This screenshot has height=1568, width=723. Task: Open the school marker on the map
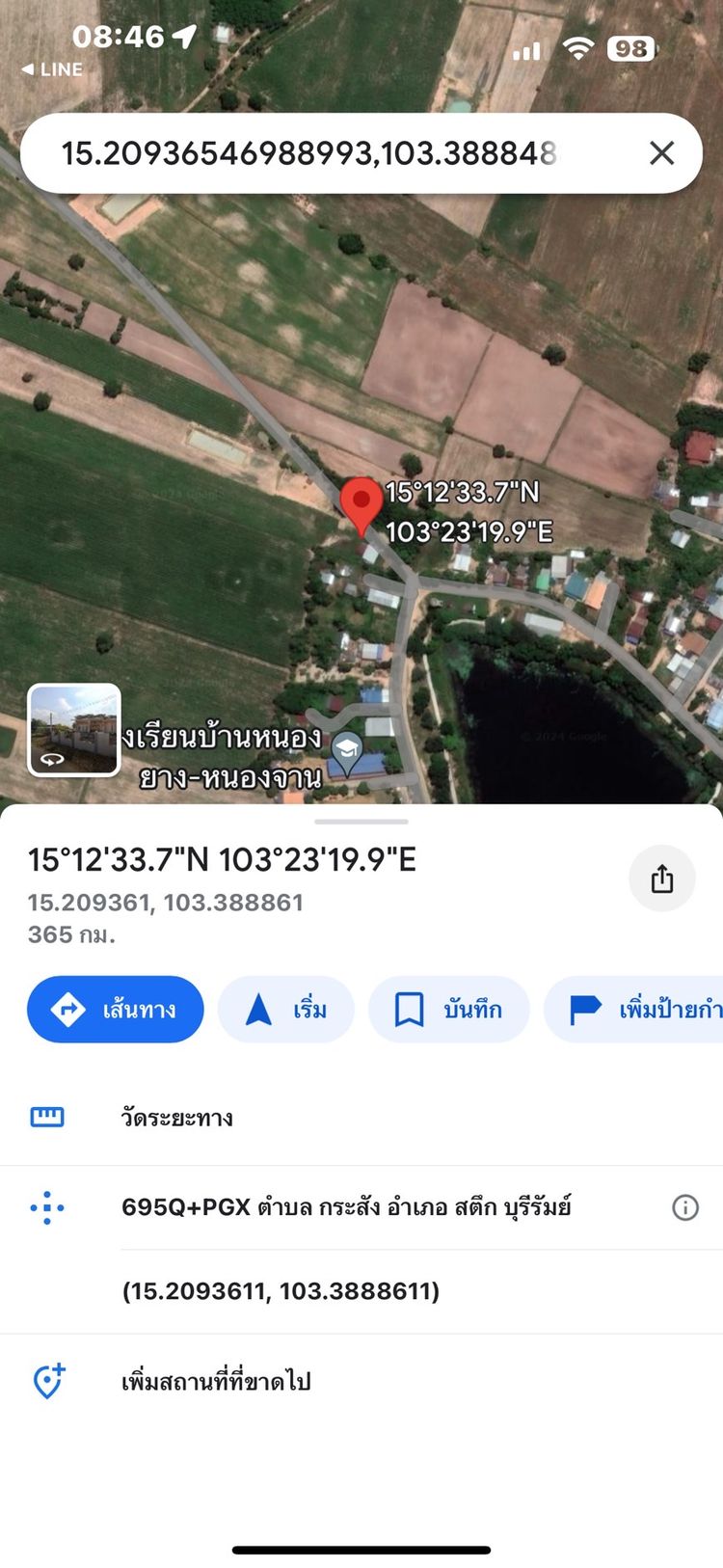tap(347, 748)
